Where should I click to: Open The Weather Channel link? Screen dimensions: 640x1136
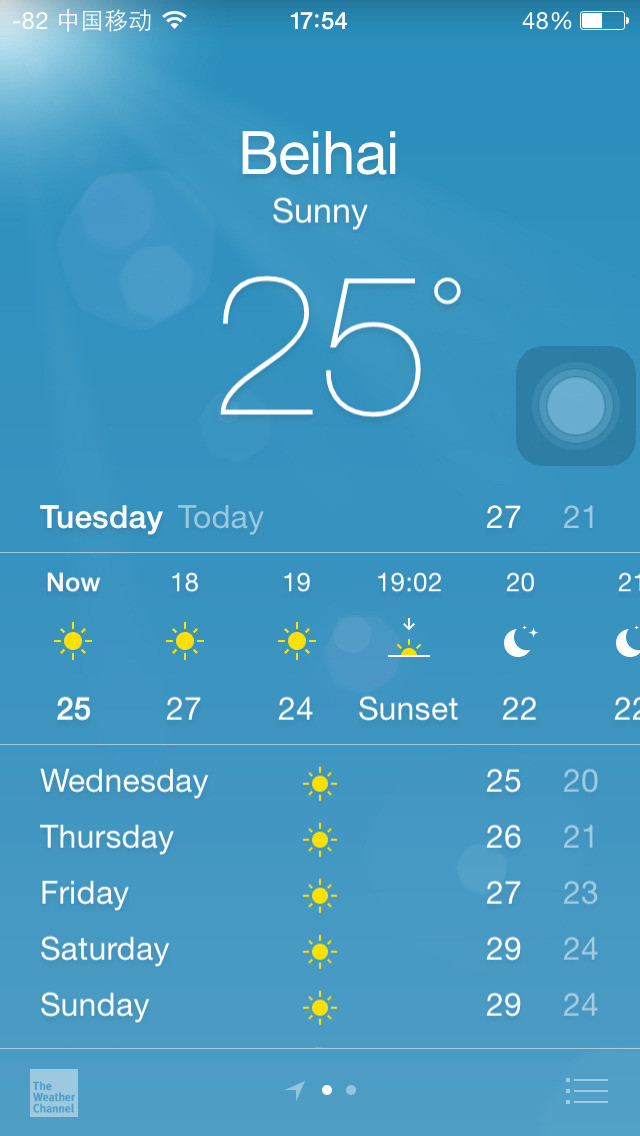pyautogui.click(x=54, y=1092)
